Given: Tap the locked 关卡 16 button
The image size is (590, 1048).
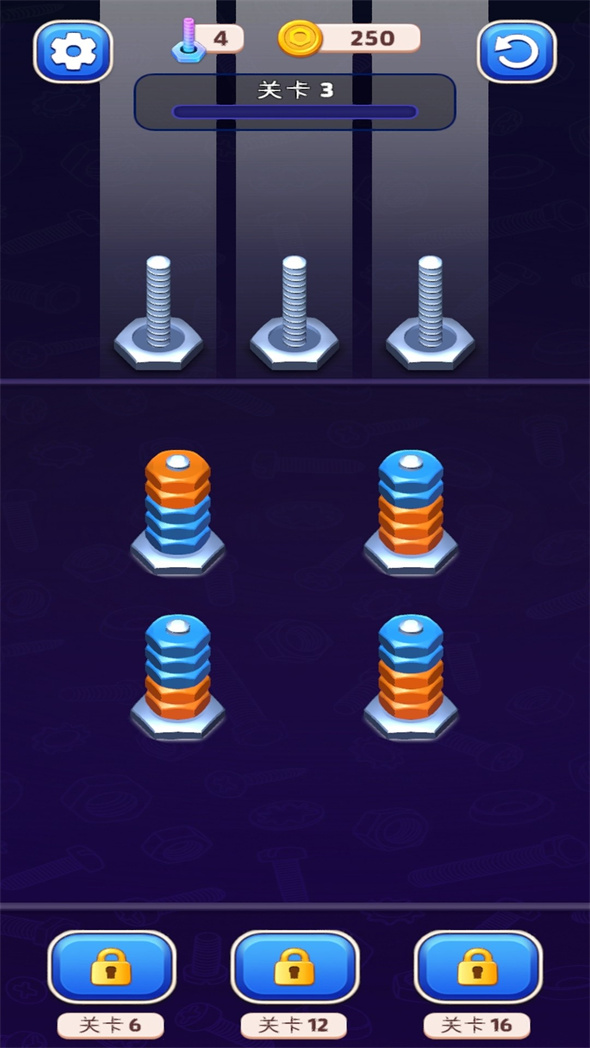Looking at the screenshot, I should [x=478, y=967].
